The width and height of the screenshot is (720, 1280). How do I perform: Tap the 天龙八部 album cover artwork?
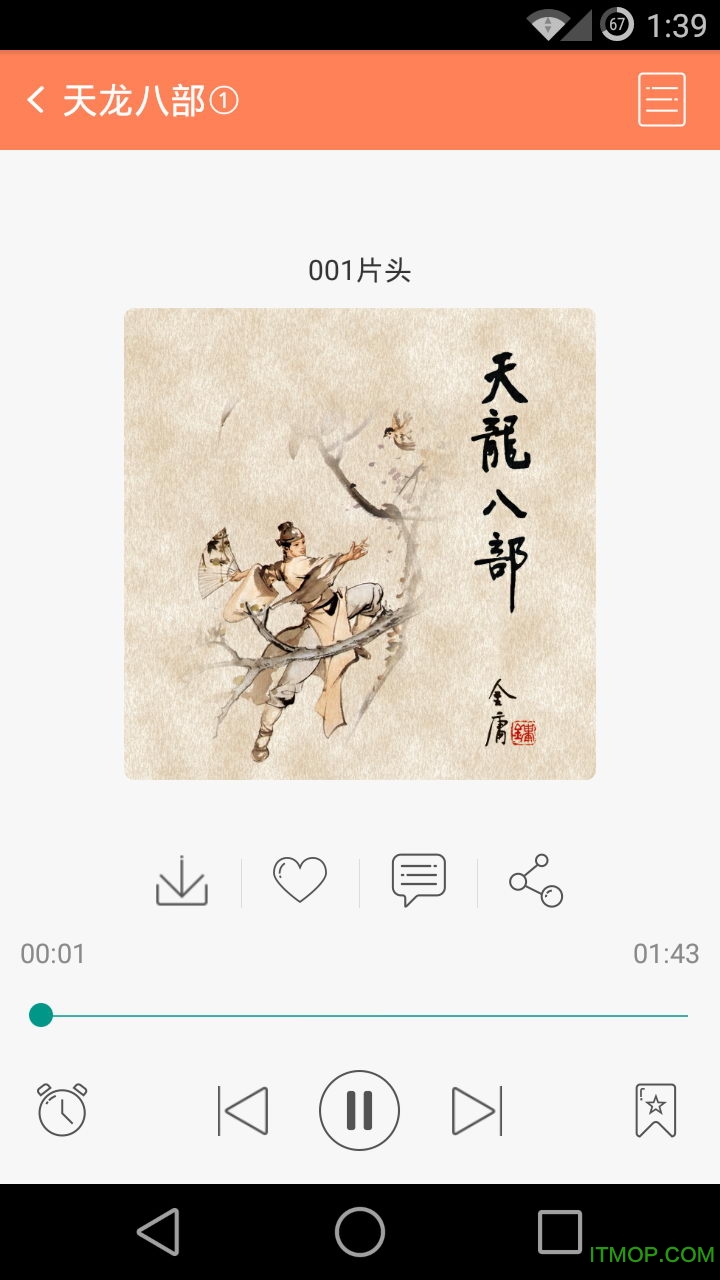point(360,545)
